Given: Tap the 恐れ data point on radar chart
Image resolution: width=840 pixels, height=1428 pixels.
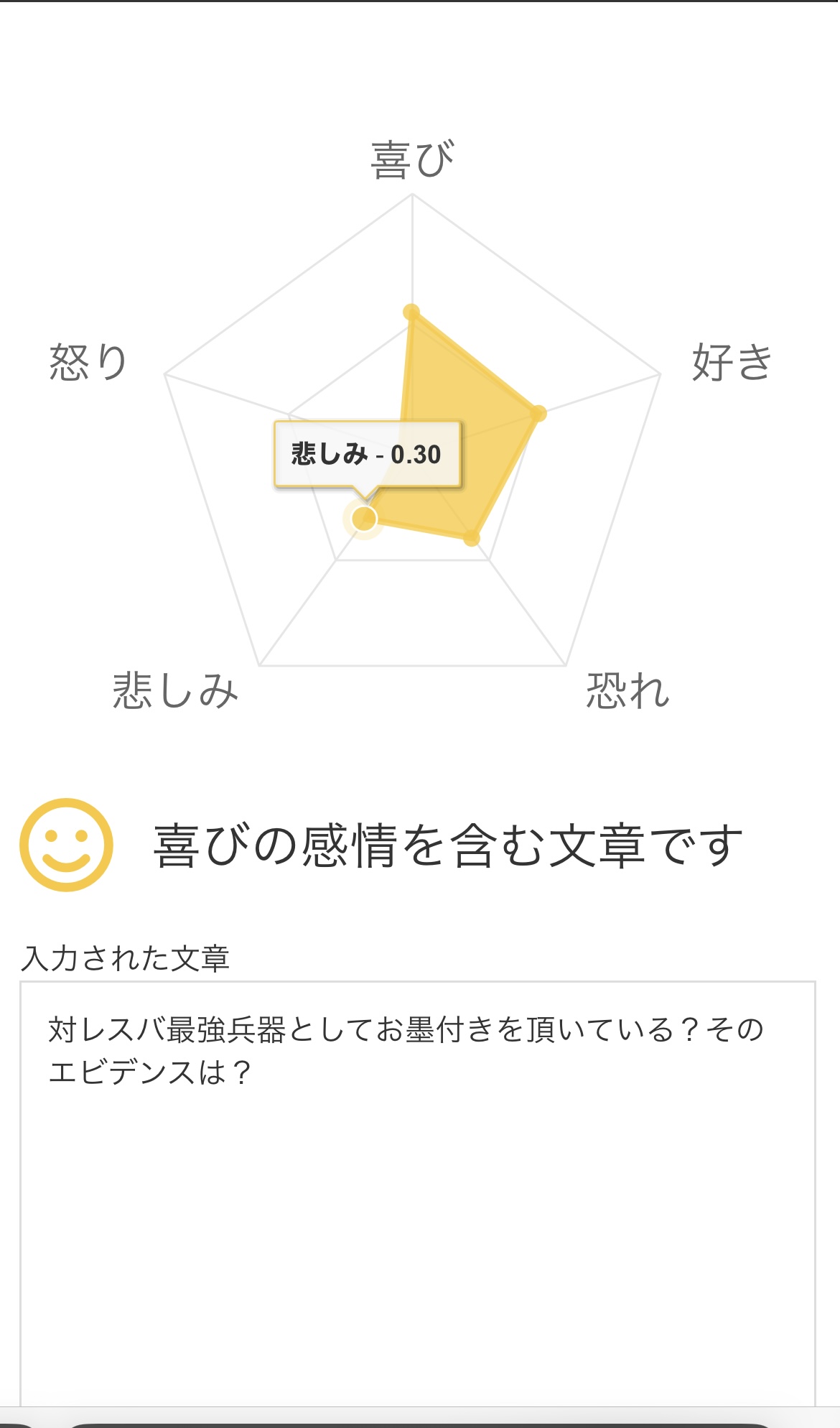Looking at the screenshot, I should pyautogui.click(x=471, y=537).
